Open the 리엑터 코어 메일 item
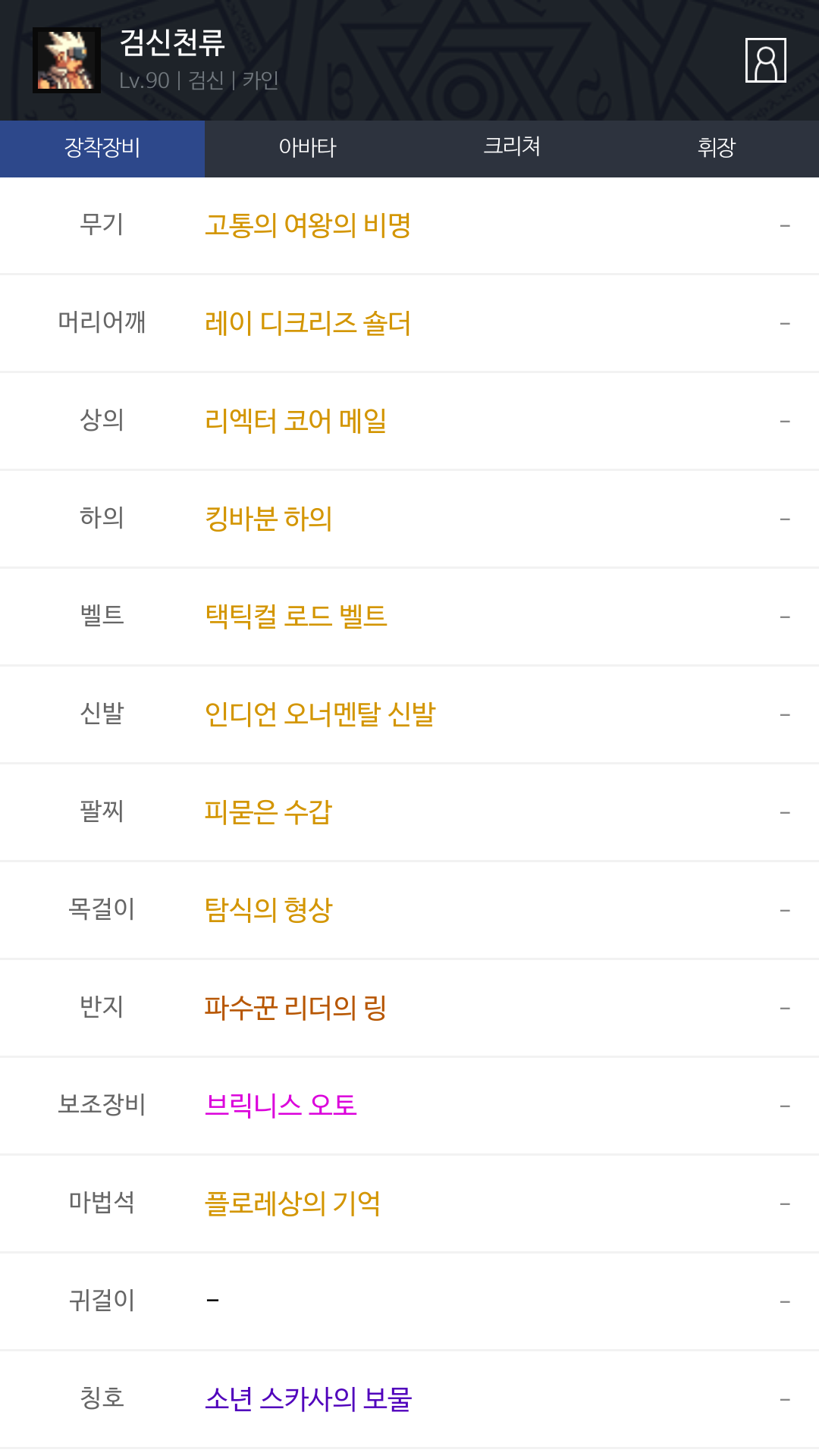 [296, 421]
